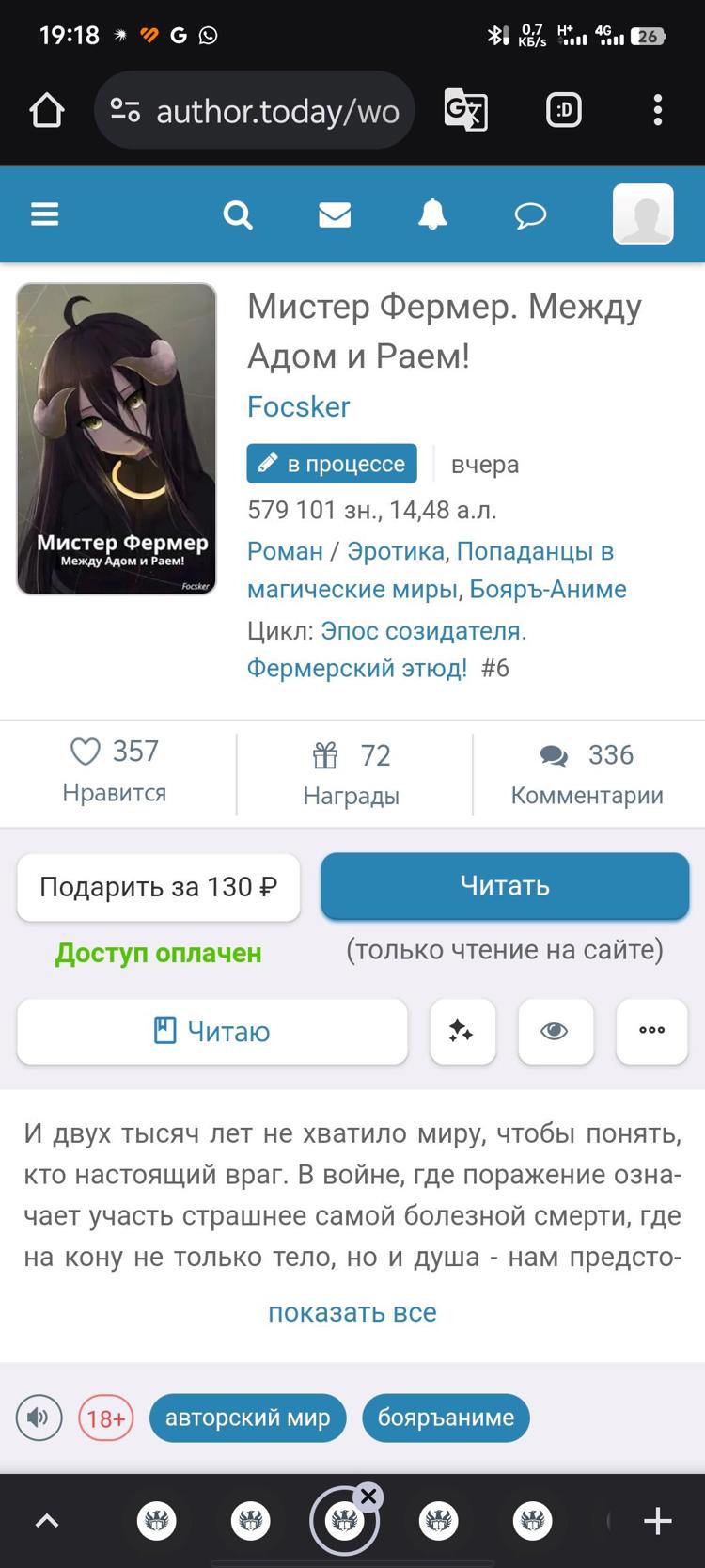
Task: Start reading with the Читать button
Action: [x=505, y=886]
